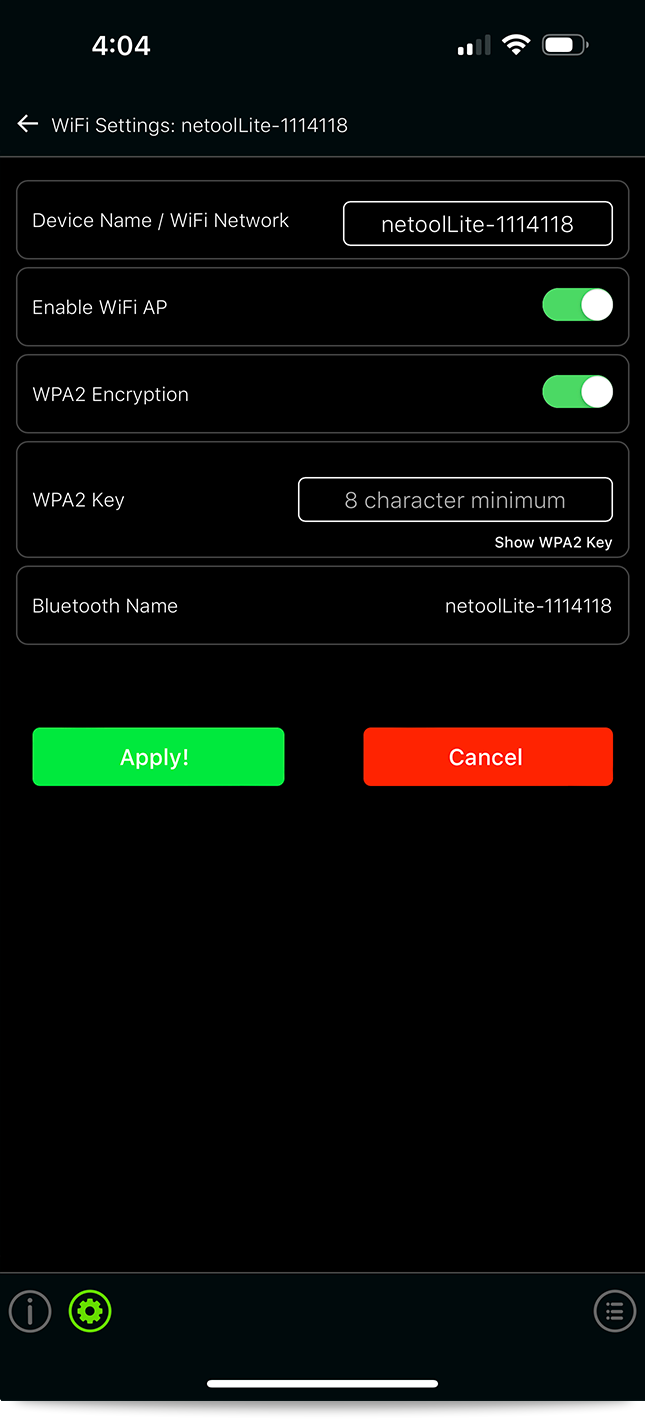645x1421 pixels.
Task: Tap Show WPA2 Key
Action: pyautogui.click(x=553, y=542)
